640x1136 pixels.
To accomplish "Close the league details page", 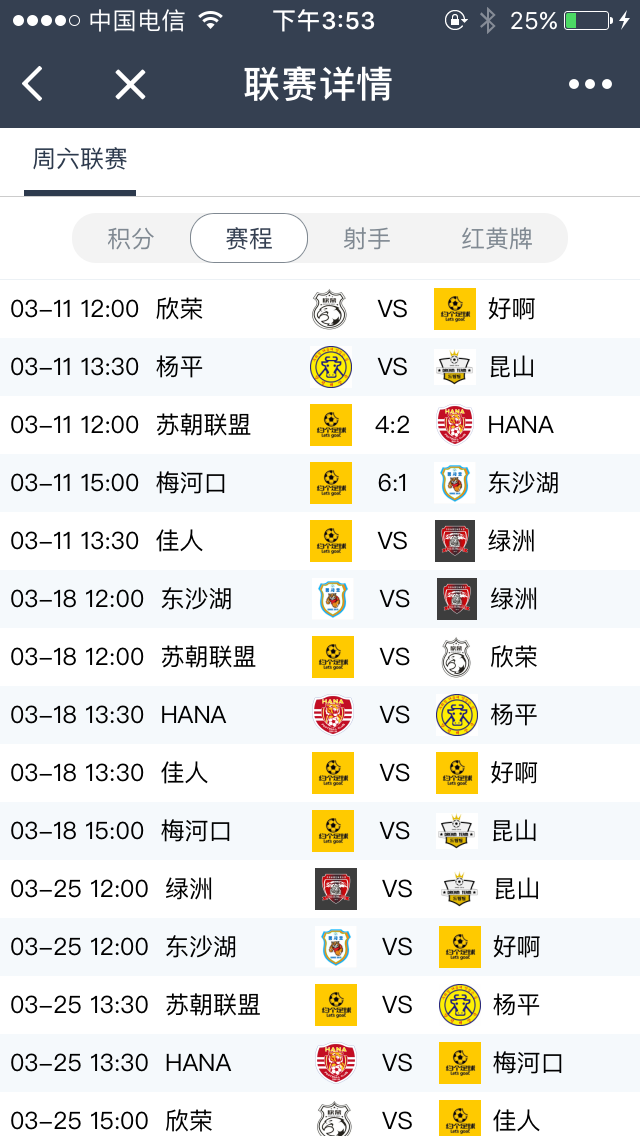I will click(x=130, y=84).
